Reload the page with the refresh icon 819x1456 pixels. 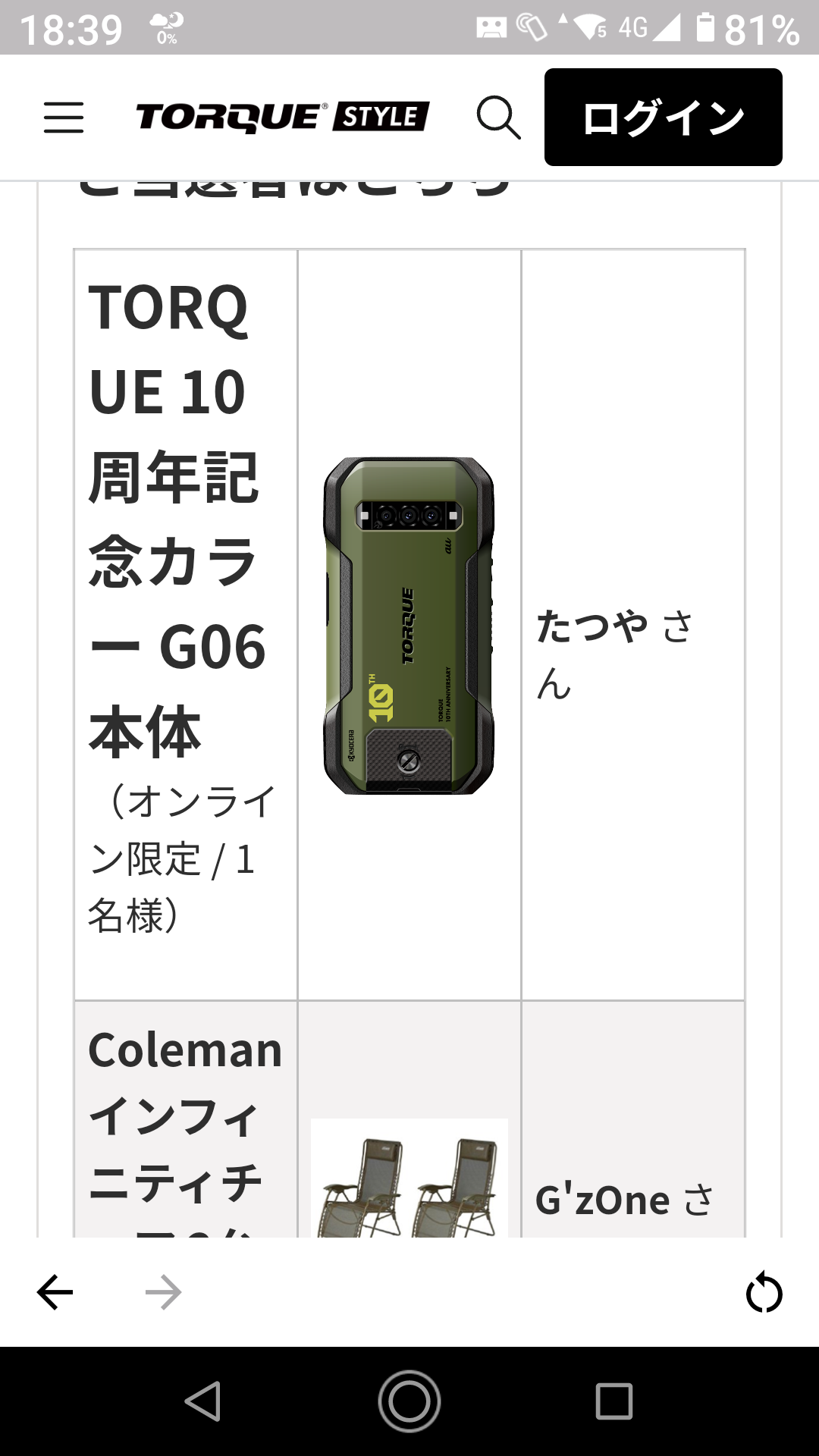click(x=764, y=1292)
